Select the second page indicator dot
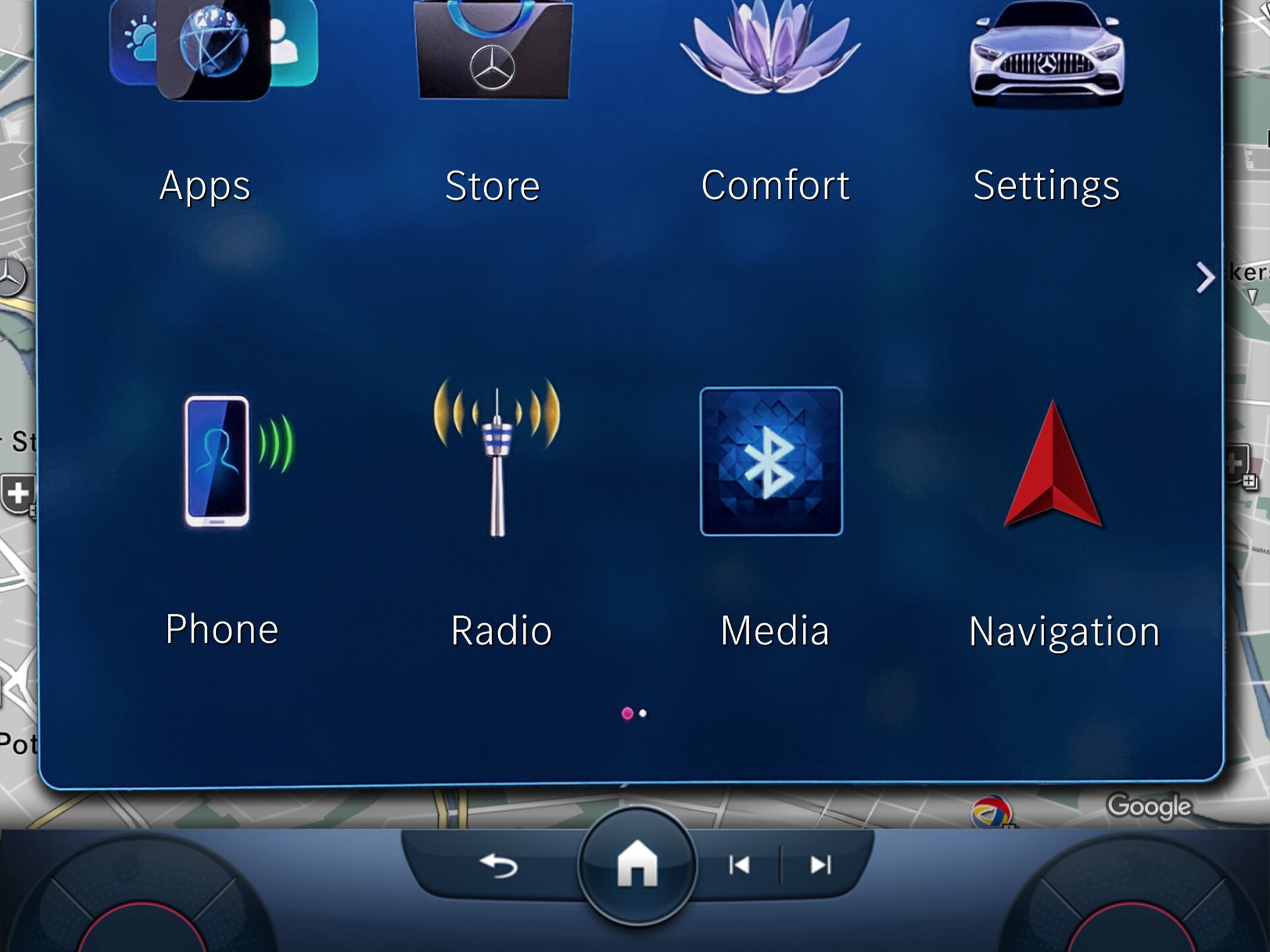1270x952 pixels. point(643,713)
